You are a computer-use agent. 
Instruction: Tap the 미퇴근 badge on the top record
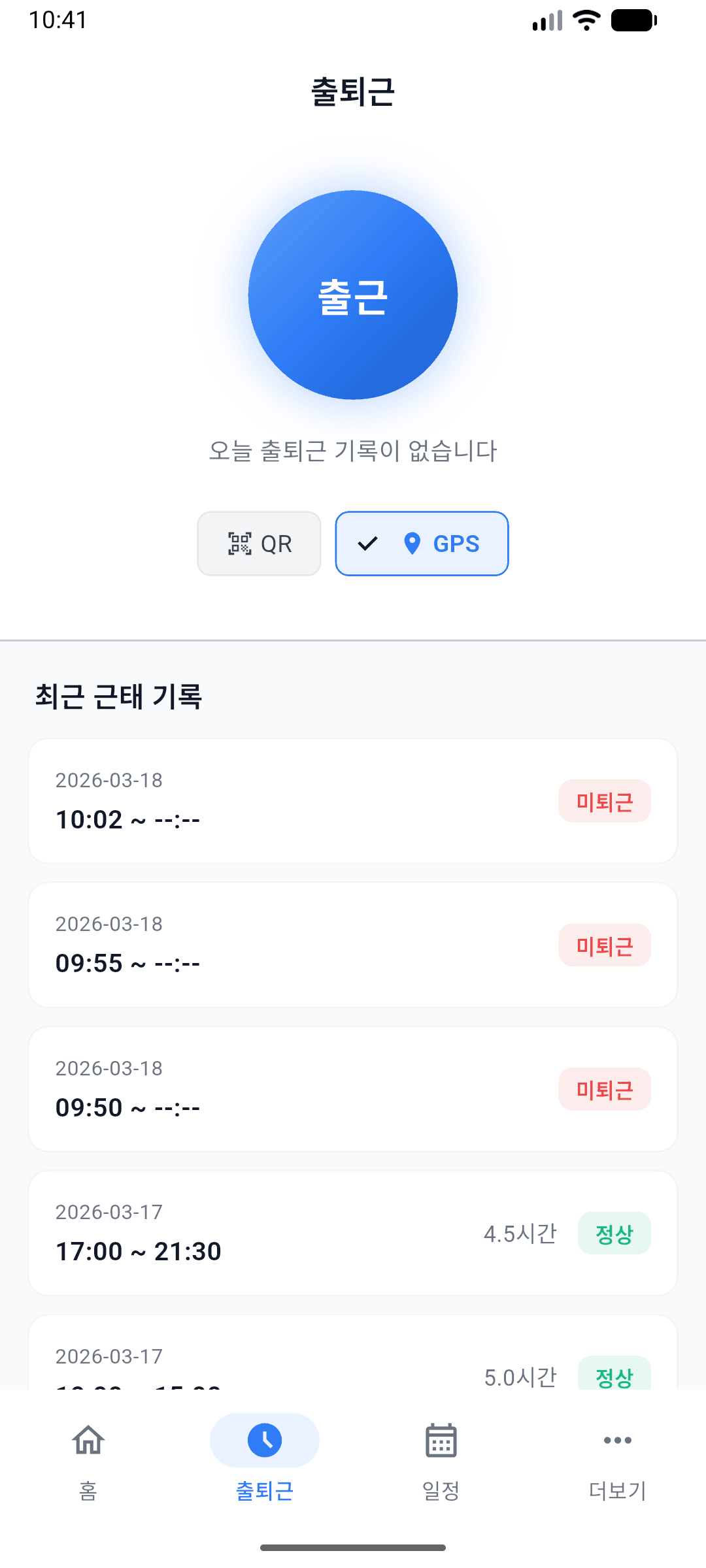(x=605, y=800)
